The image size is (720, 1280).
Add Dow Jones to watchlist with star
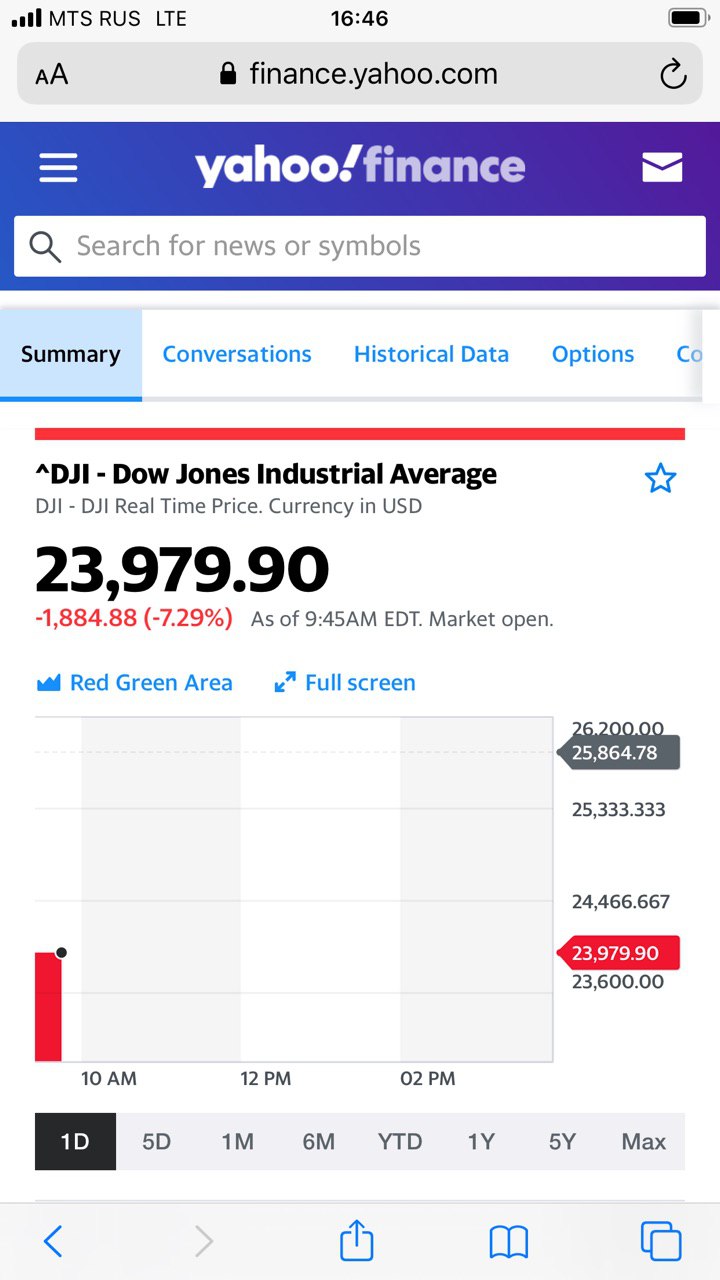660,479
